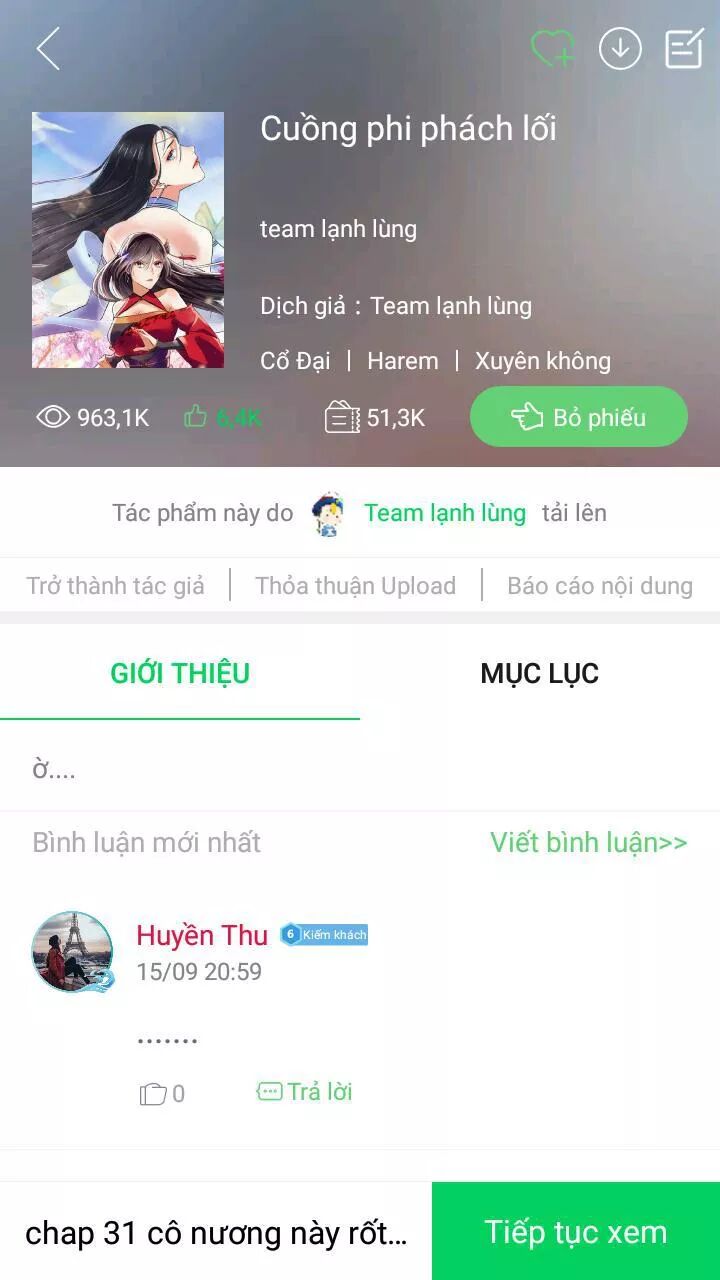Tap the copy icon showing 0 on comment
720x1280 pixels.
coord(152,1093)
